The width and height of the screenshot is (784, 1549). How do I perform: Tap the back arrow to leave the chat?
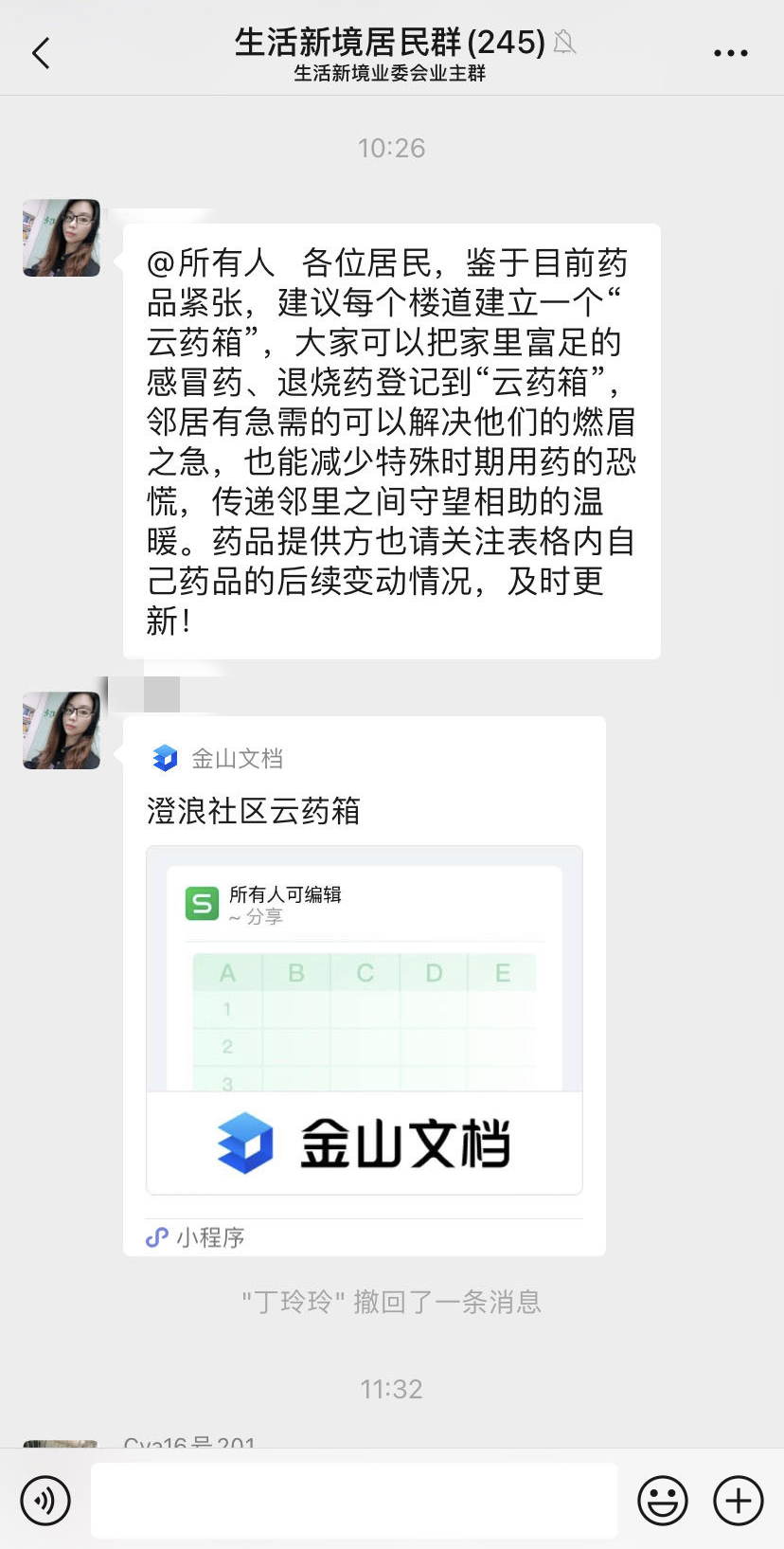point(39,53)
